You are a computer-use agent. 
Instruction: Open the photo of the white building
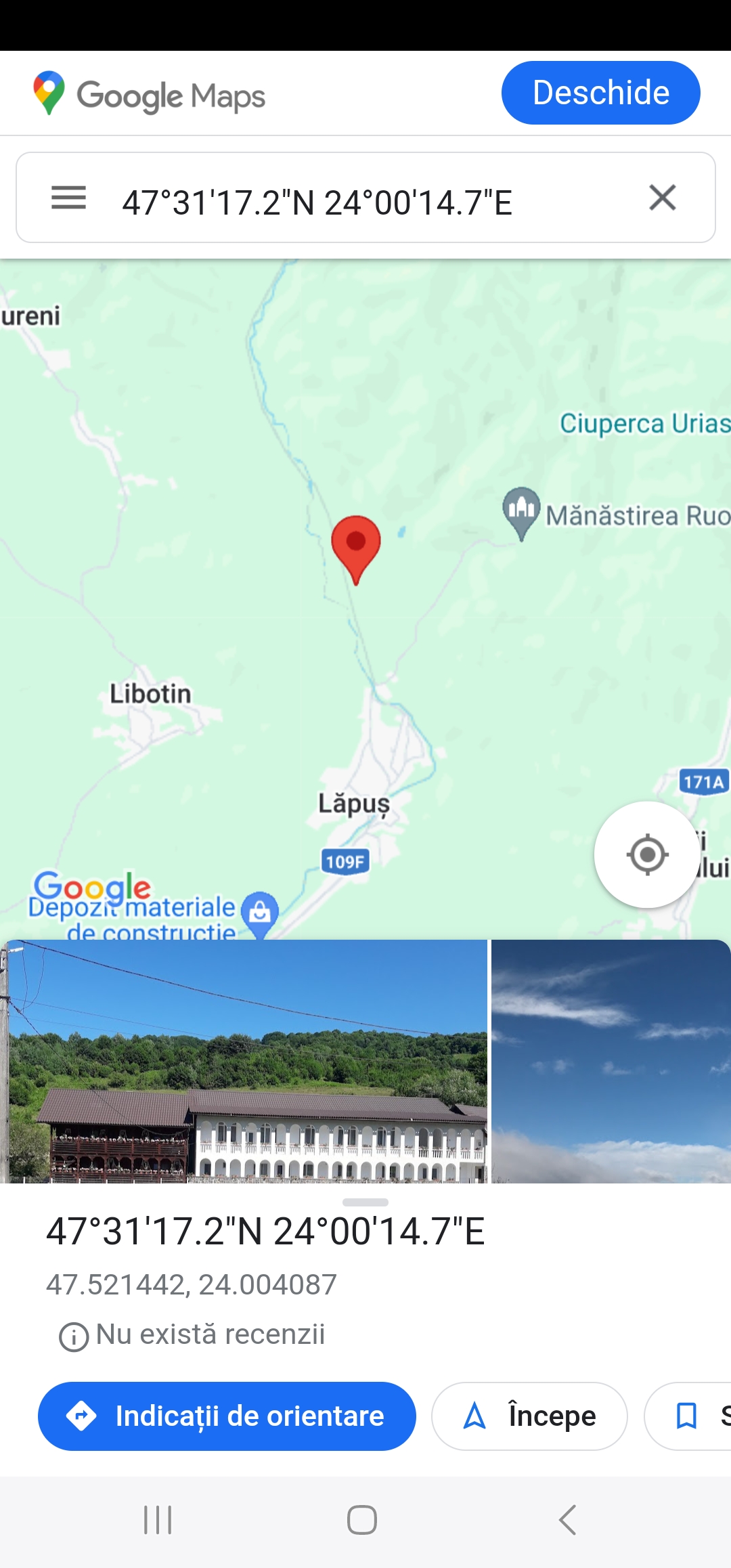pos(244,1061)
